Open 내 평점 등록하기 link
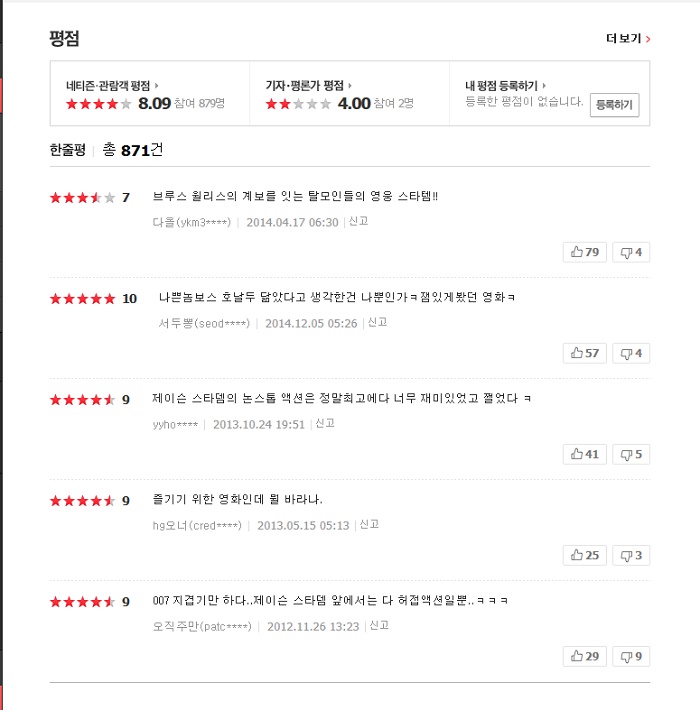The width and height of the screenshot is (700, 710). point(505,86)
